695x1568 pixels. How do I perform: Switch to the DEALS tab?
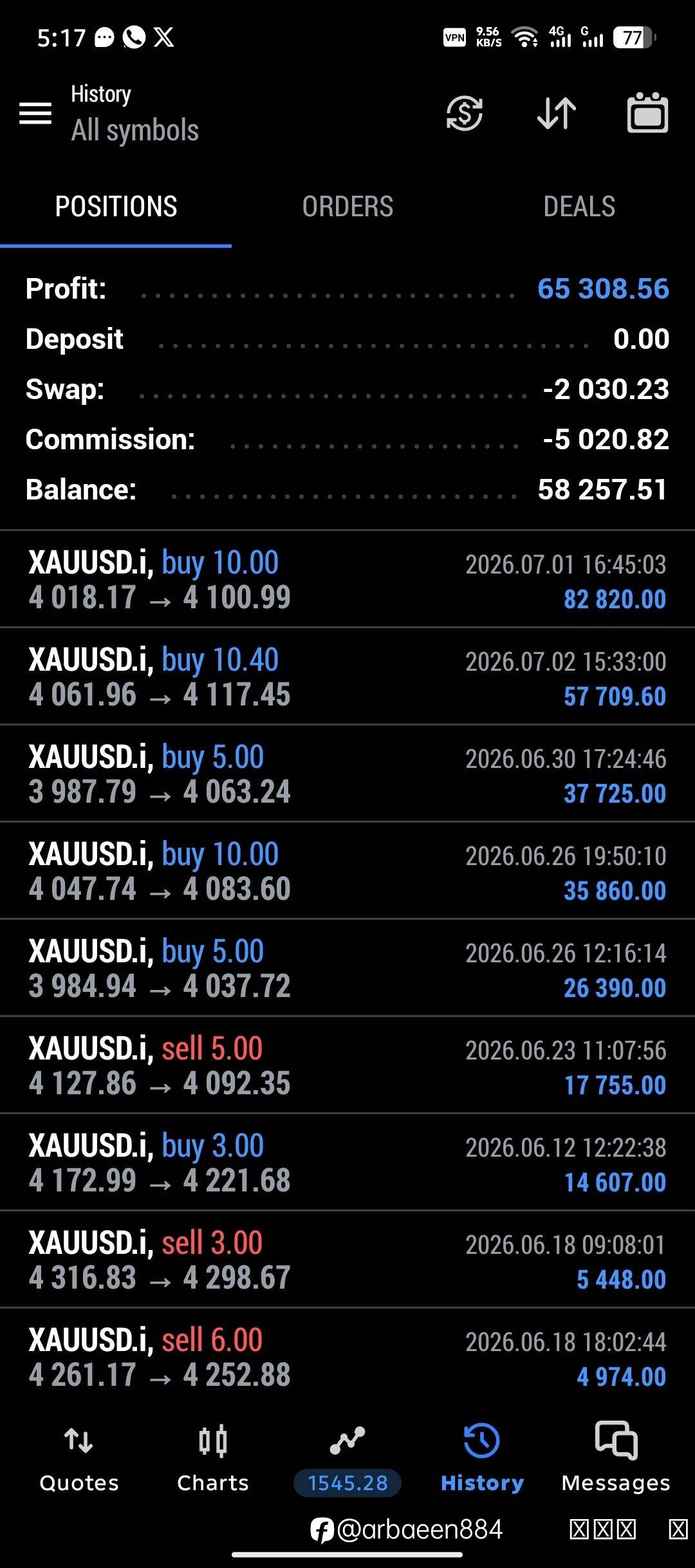click(579, 207)
